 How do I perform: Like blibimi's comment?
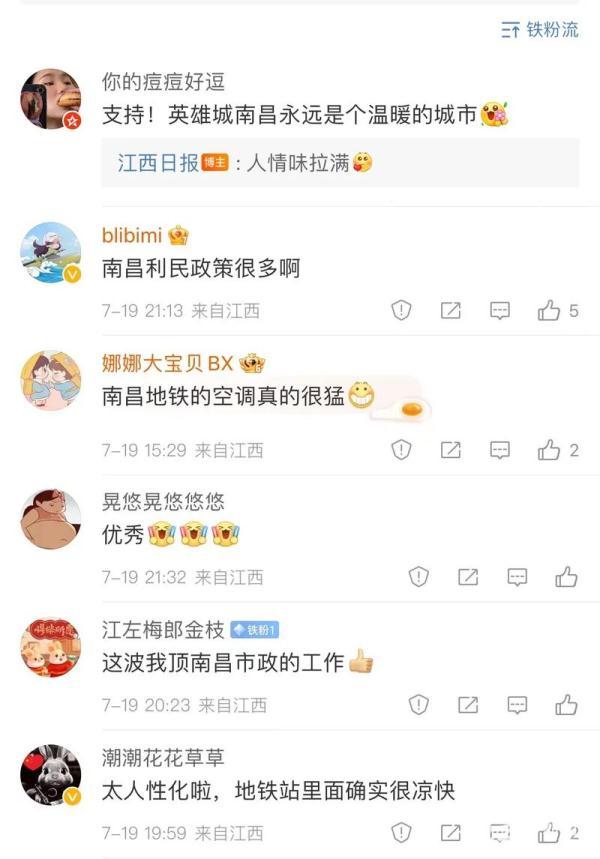(549, 311)
